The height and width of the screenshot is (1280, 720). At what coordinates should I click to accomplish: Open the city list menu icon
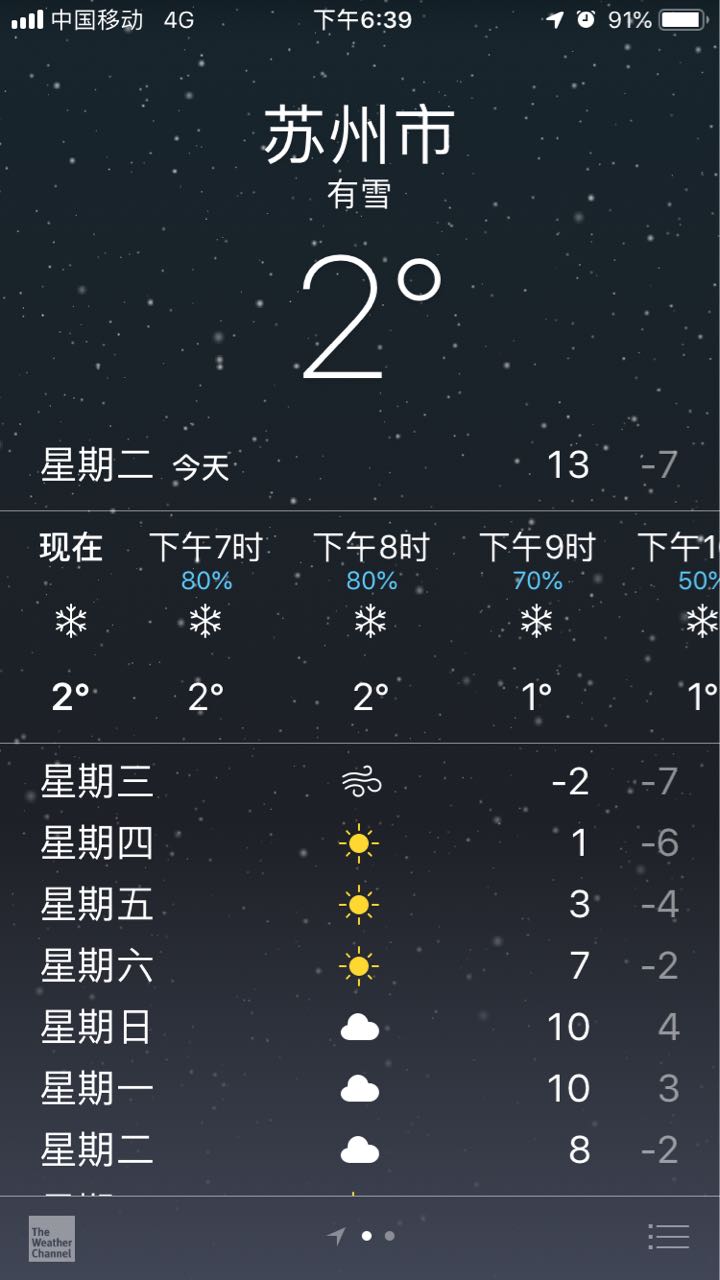point(668,1237)
